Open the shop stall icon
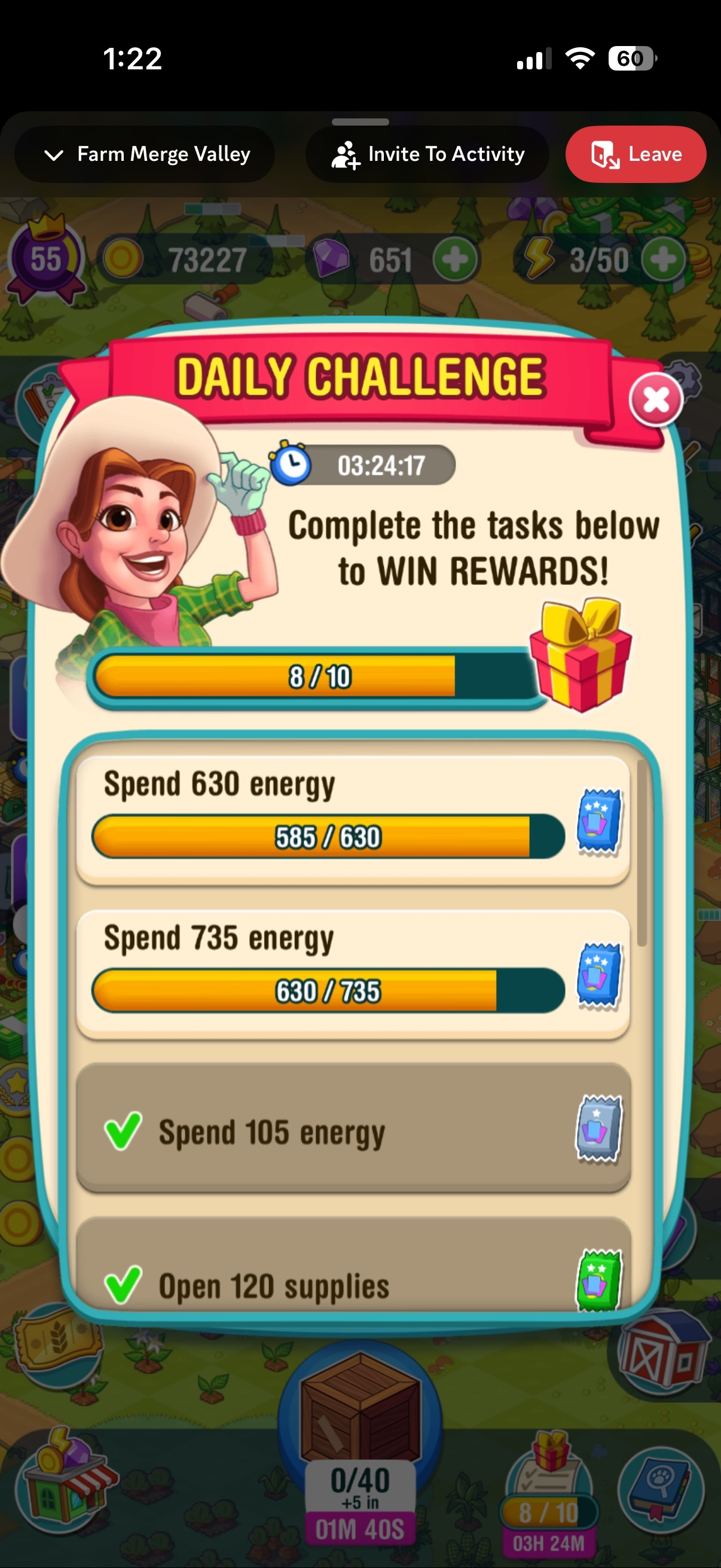 point(67,1479)
